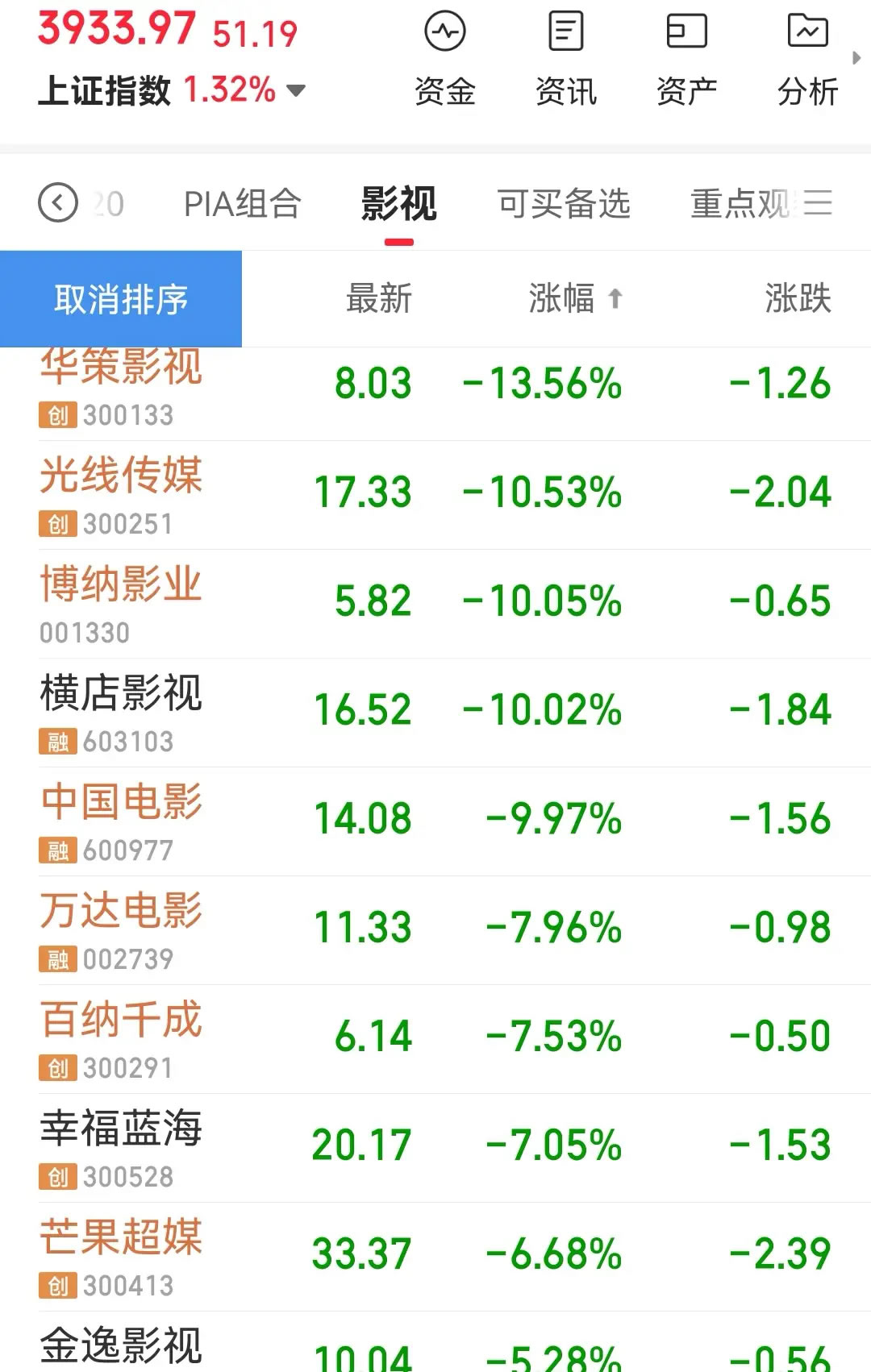
Task: Open the watchlist groups menu icon
Action: pos(818,202)
